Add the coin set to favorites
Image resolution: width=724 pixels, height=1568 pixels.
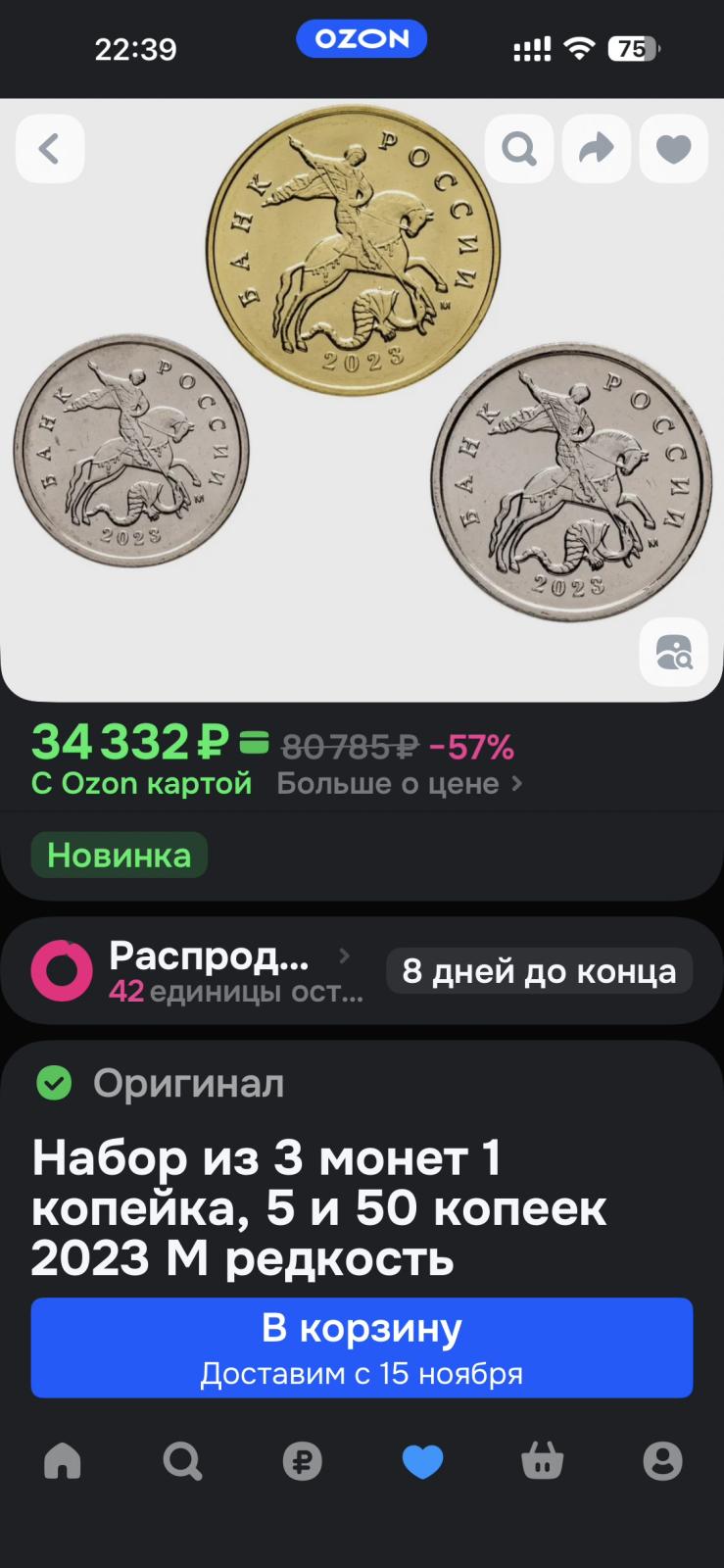pyautogui.click(x=673, y=149)
